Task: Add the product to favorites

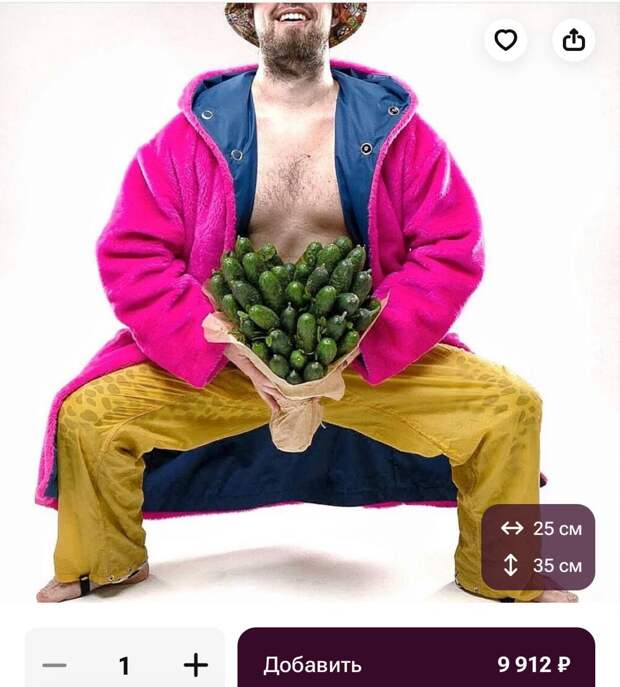Action: (x=506, y=40)
